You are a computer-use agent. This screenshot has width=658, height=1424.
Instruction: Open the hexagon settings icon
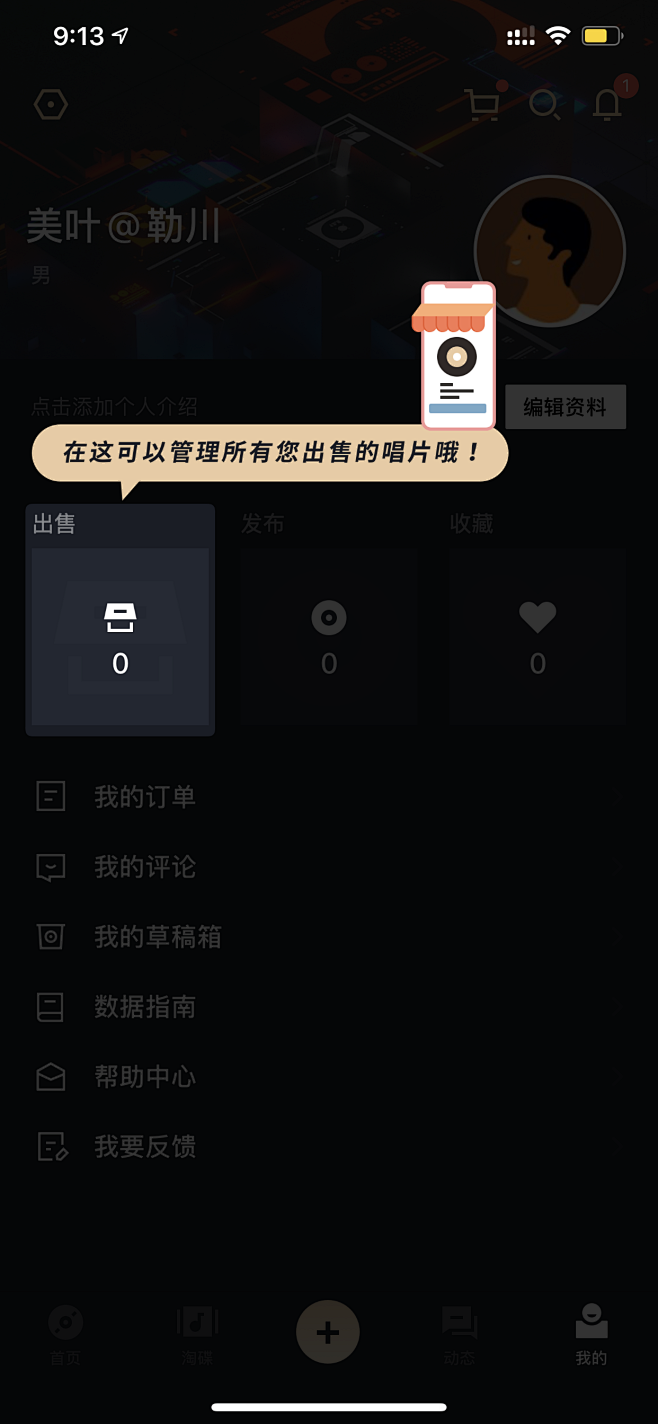tap(51, 104)
